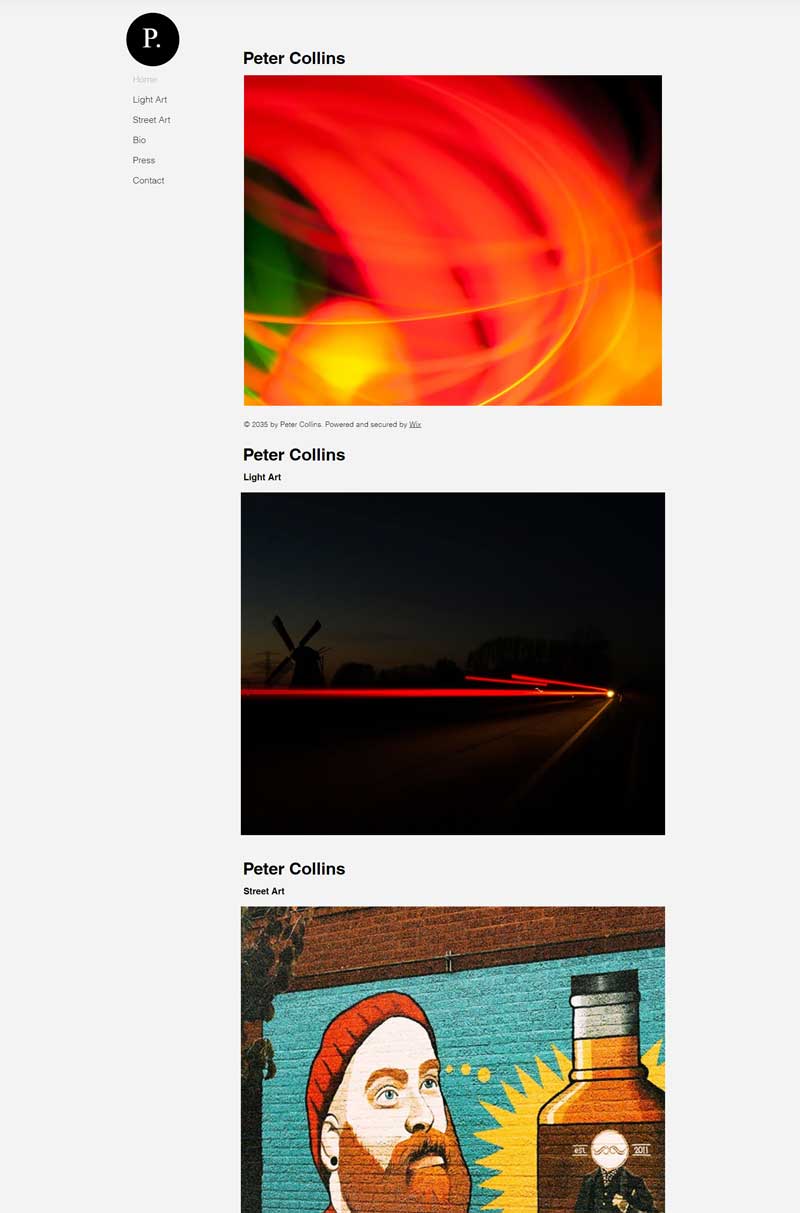800x1213 pixels.
Task: Navigate to the Street Art section
Action: click(x=151, y=120)
